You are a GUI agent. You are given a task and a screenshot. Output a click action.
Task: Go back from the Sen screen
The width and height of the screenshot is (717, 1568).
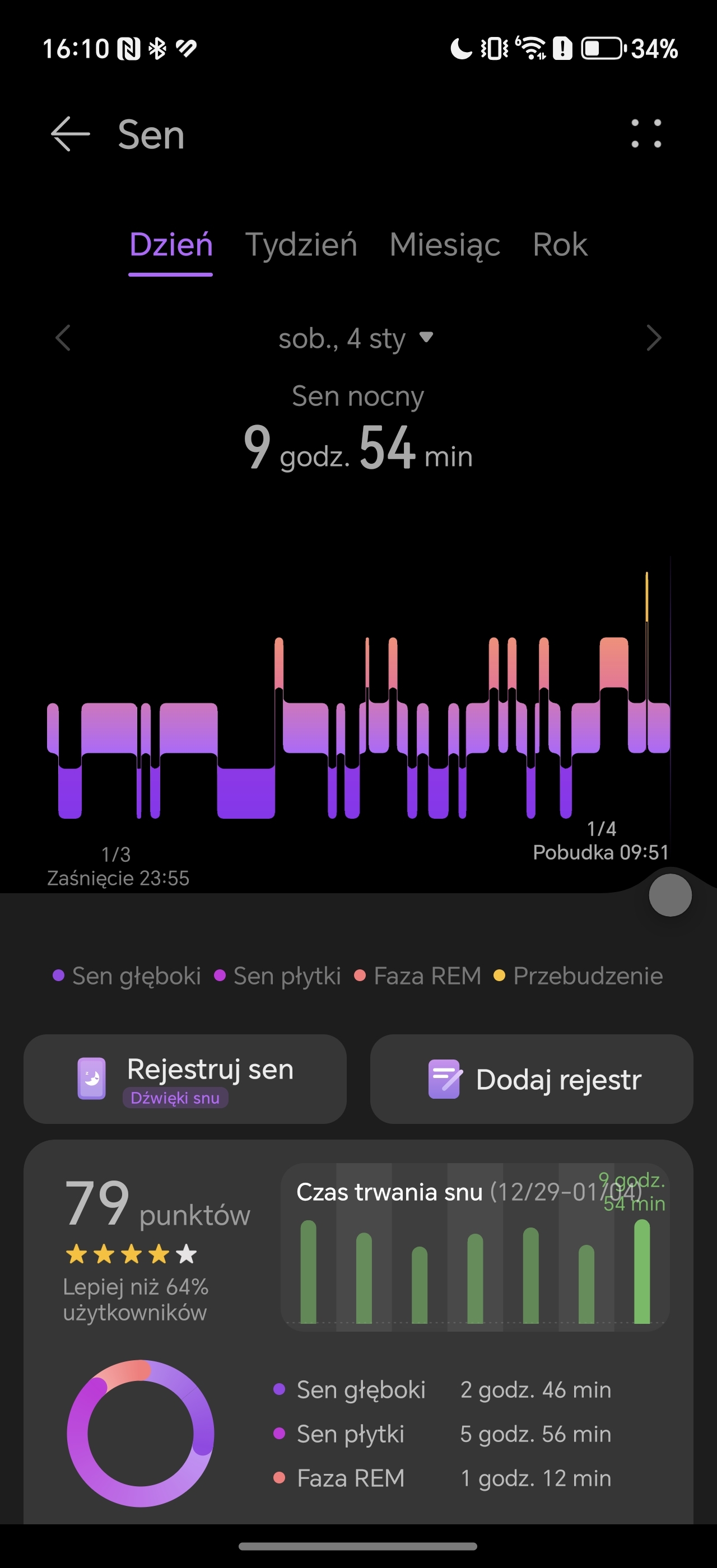click(x=70, y=134)
